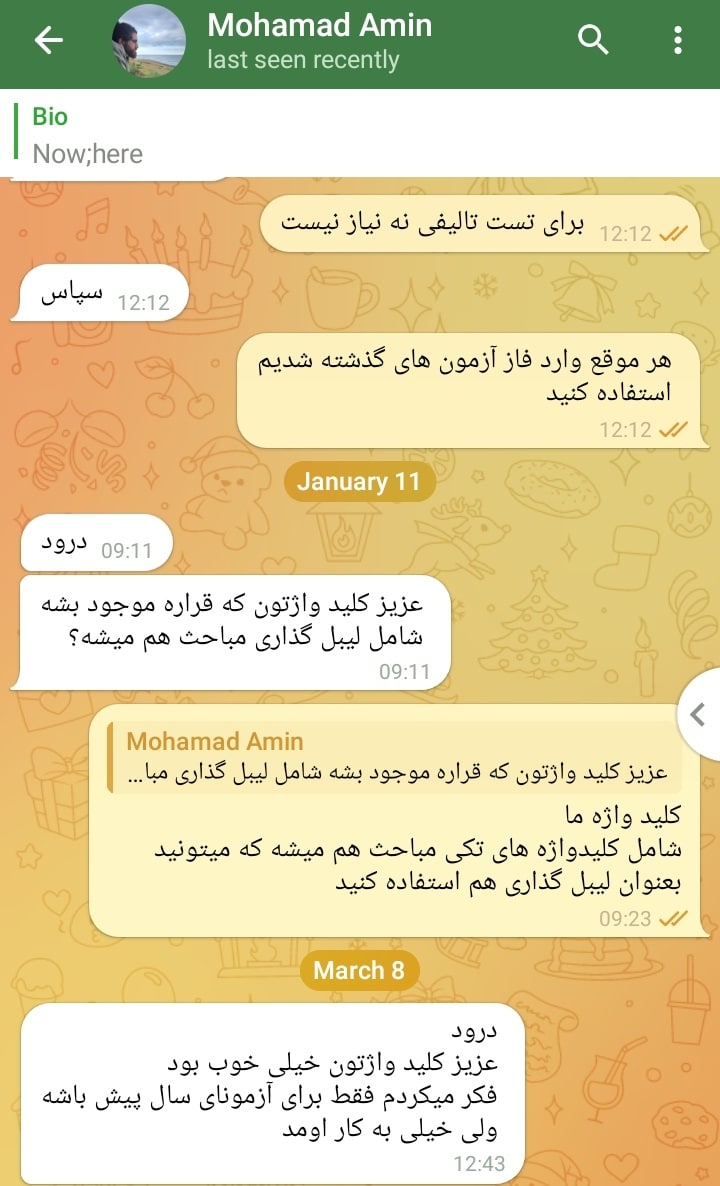Image resolution: width=720 pixels, height=1186 pixels.
Task: Open Mohamad Amin's contact info from the header
Action: click(x=319, y=42)
